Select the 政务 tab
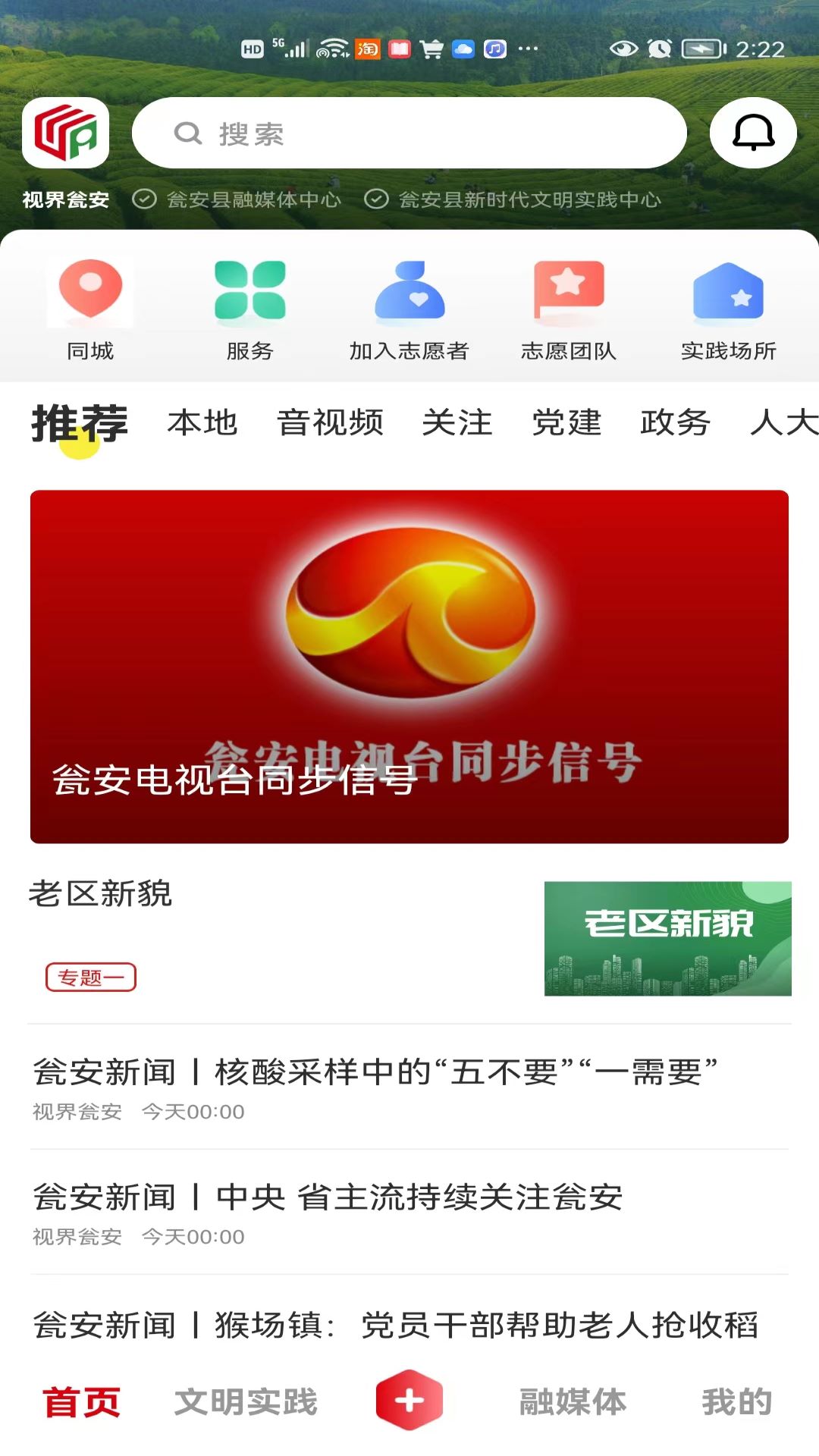 675,423
